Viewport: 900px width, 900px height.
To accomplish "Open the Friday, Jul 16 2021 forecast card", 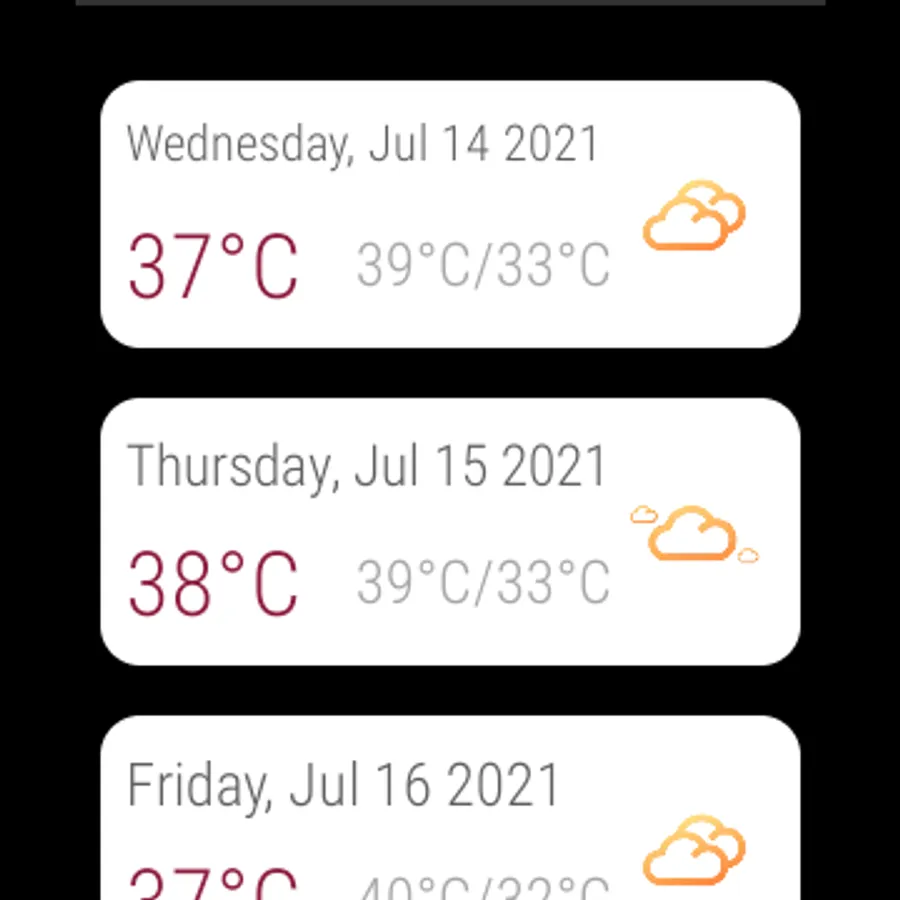I will pos(450,810).
